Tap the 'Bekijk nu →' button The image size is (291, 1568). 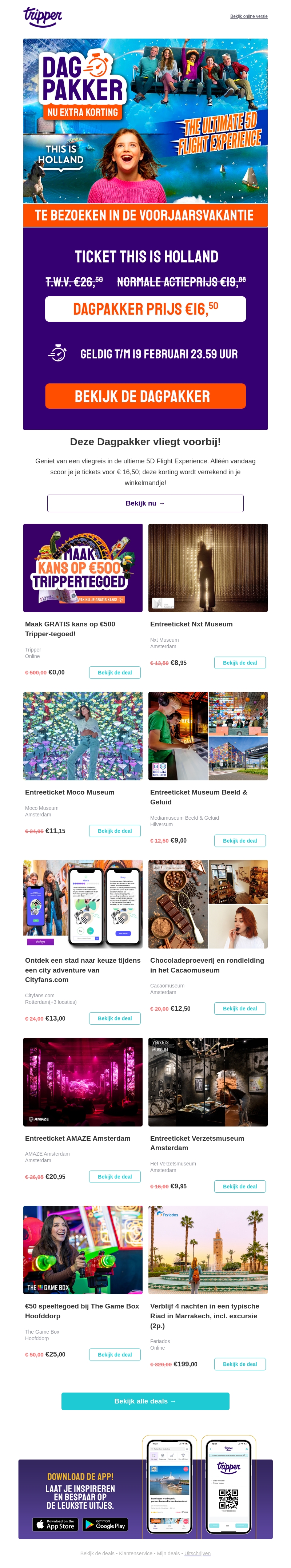pos(145,503)
